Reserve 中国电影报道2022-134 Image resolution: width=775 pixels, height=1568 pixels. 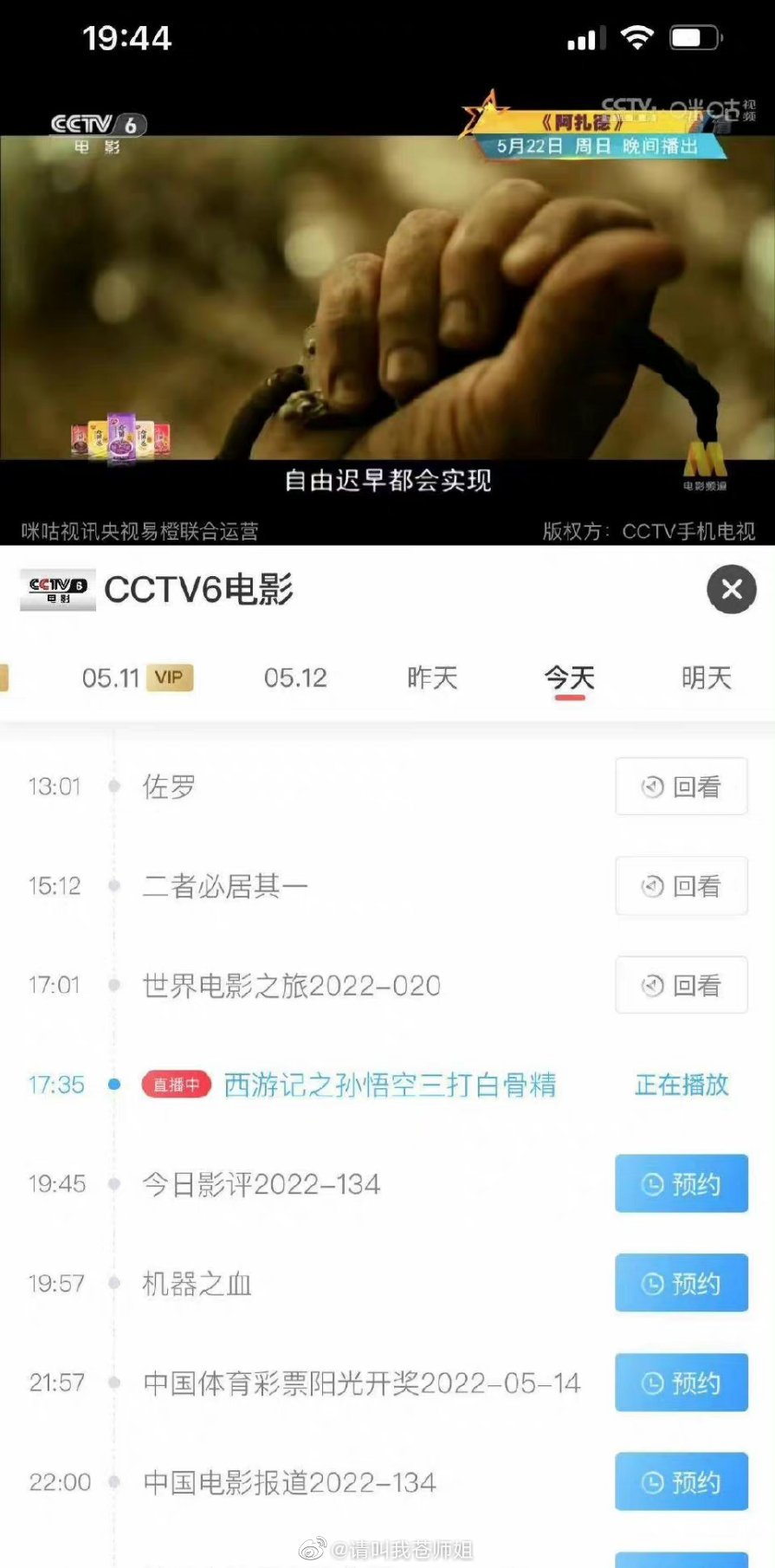pyautogui.click(x=681, y=1482)
